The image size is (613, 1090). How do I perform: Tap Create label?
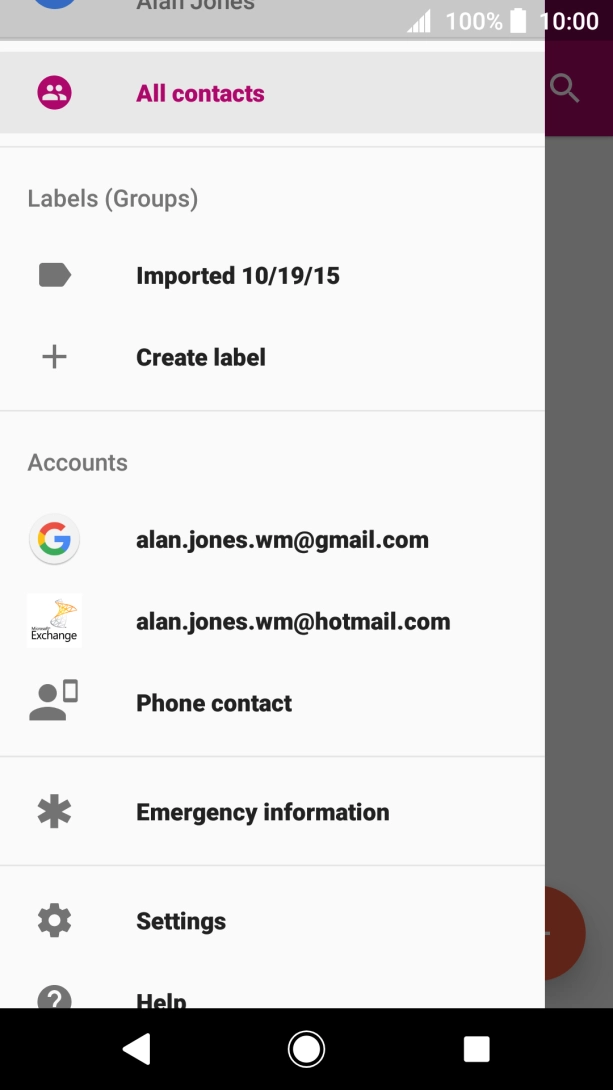pos(272,357)
